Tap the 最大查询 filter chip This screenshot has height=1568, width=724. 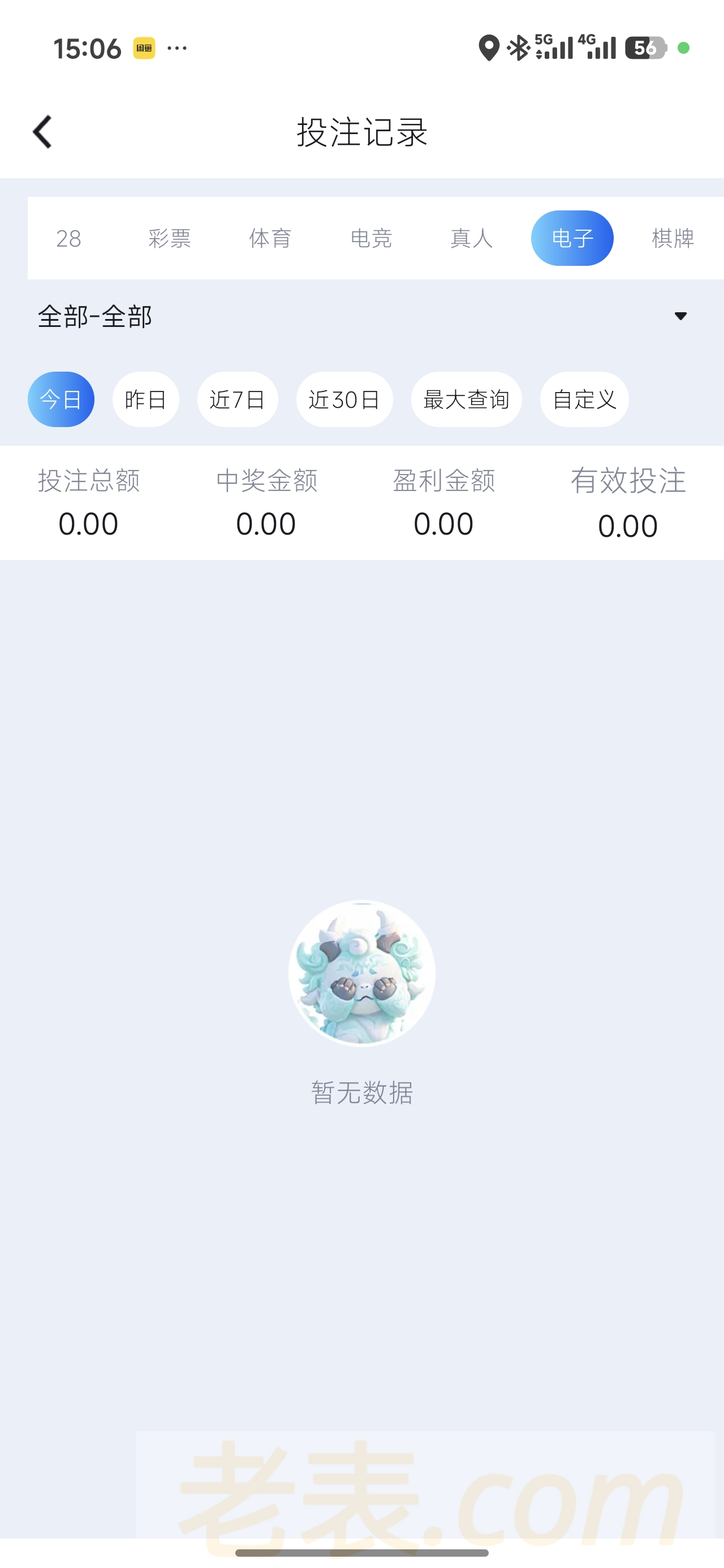pos(466,399)
